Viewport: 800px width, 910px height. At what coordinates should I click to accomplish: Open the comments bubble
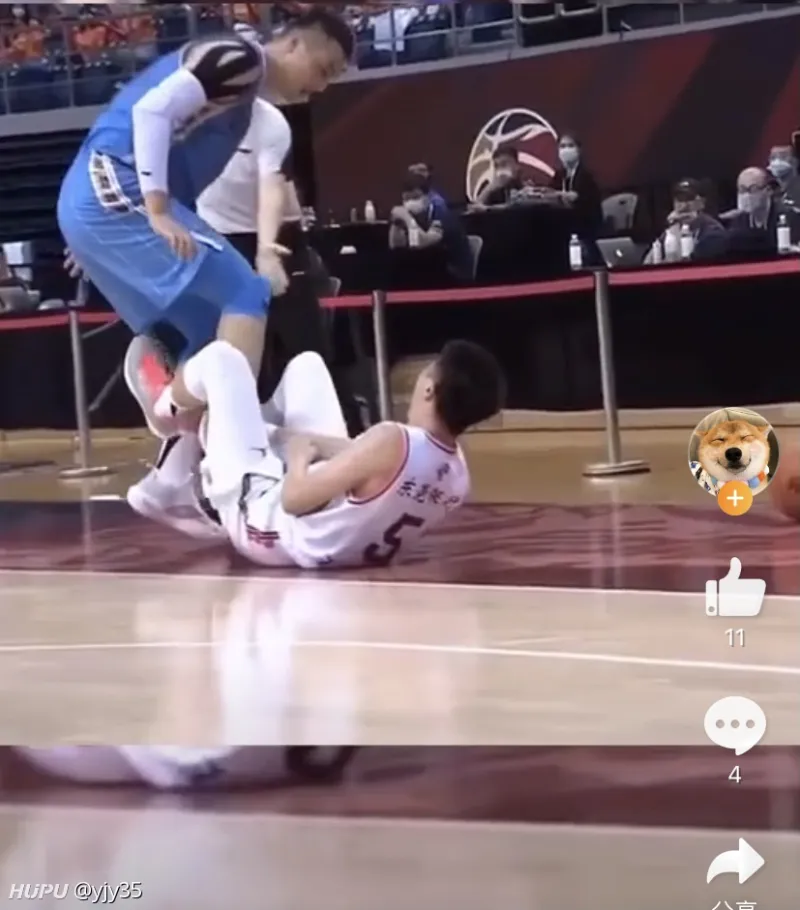[x=735, y=725]
